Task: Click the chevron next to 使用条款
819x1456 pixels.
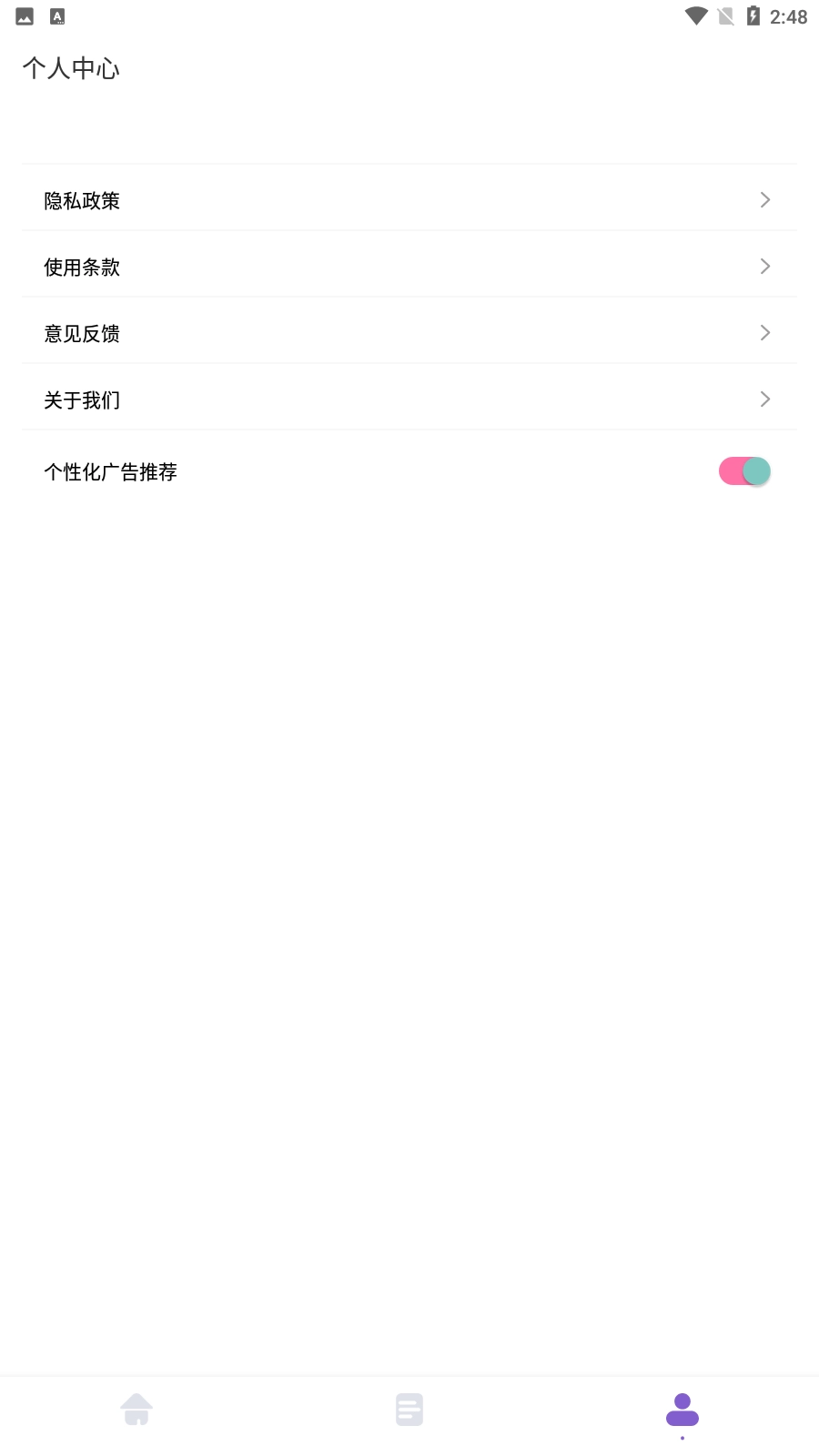Action: point(764,266)
